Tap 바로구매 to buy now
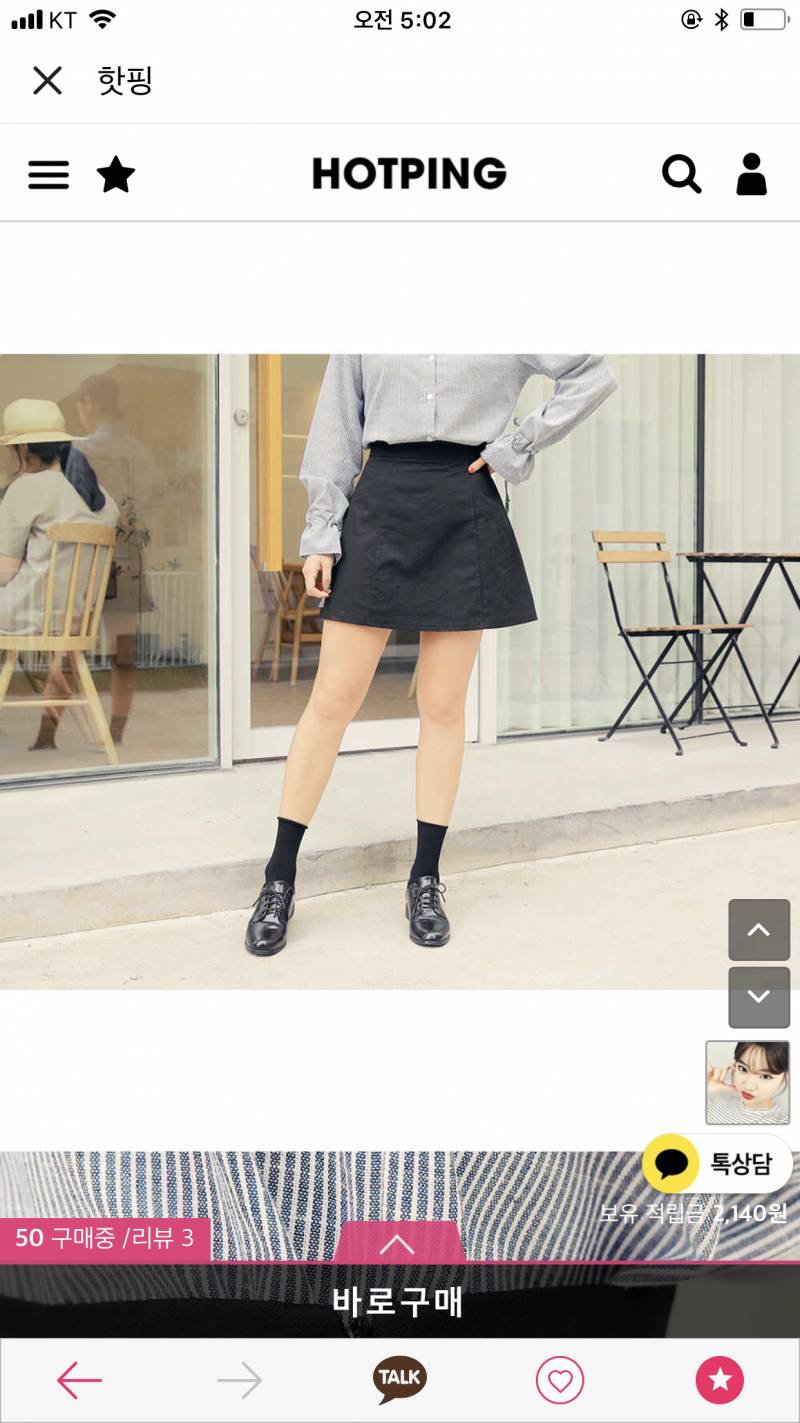800x1423 pixels. click(397, 1302)
